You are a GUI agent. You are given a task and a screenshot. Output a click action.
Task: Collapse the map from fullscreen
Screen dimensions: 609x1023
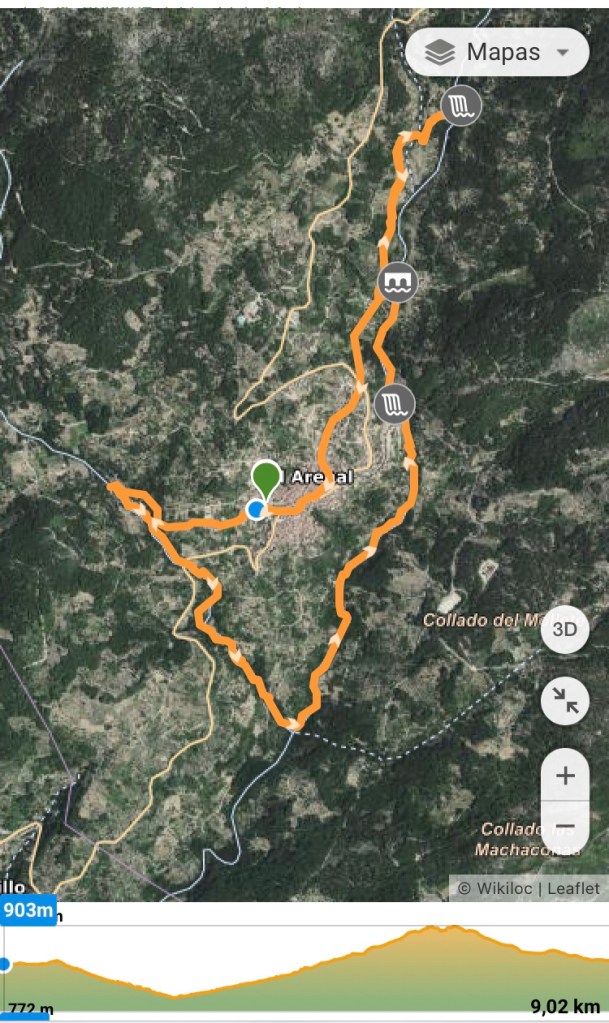(565, 702)
